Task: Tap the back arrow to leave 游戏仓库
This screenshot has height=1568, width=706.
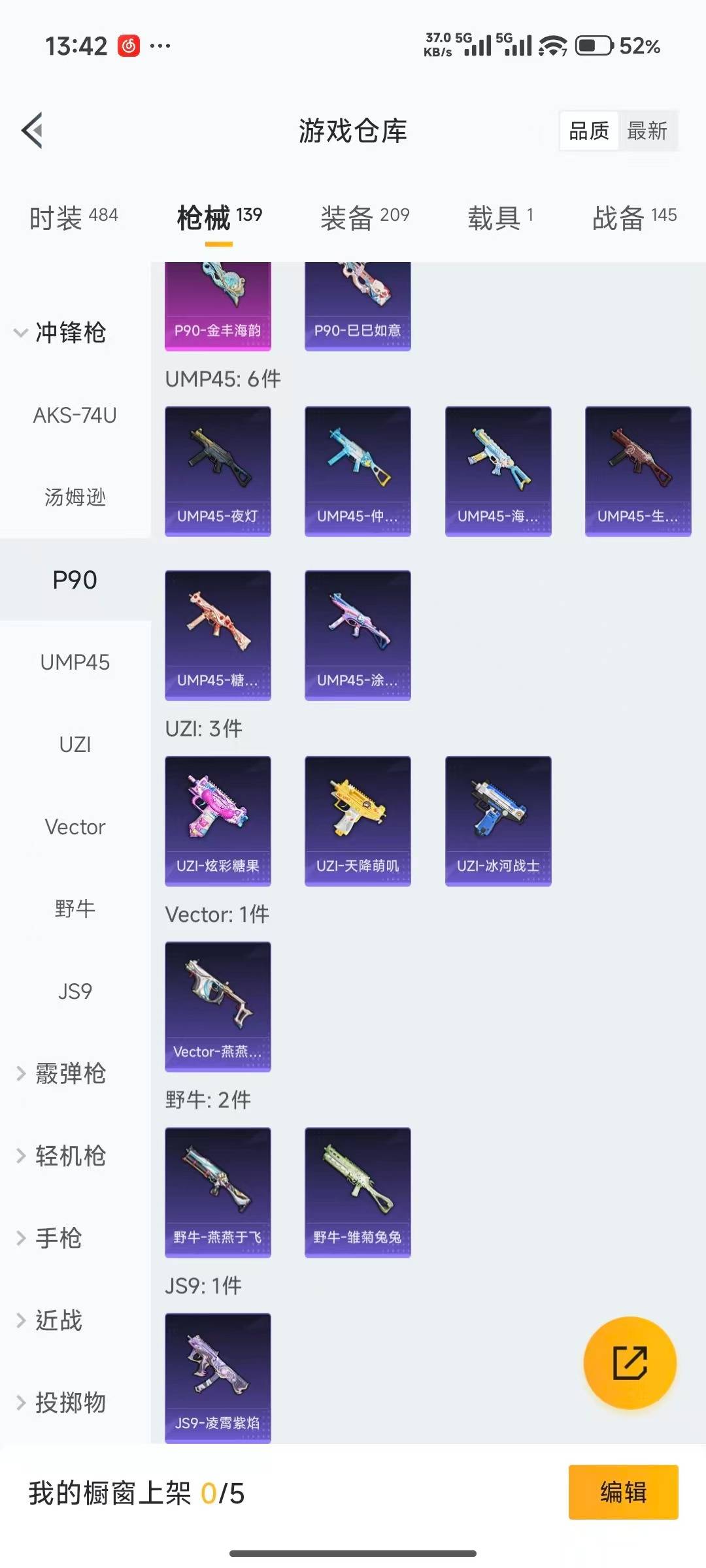Action: [31, 131]
